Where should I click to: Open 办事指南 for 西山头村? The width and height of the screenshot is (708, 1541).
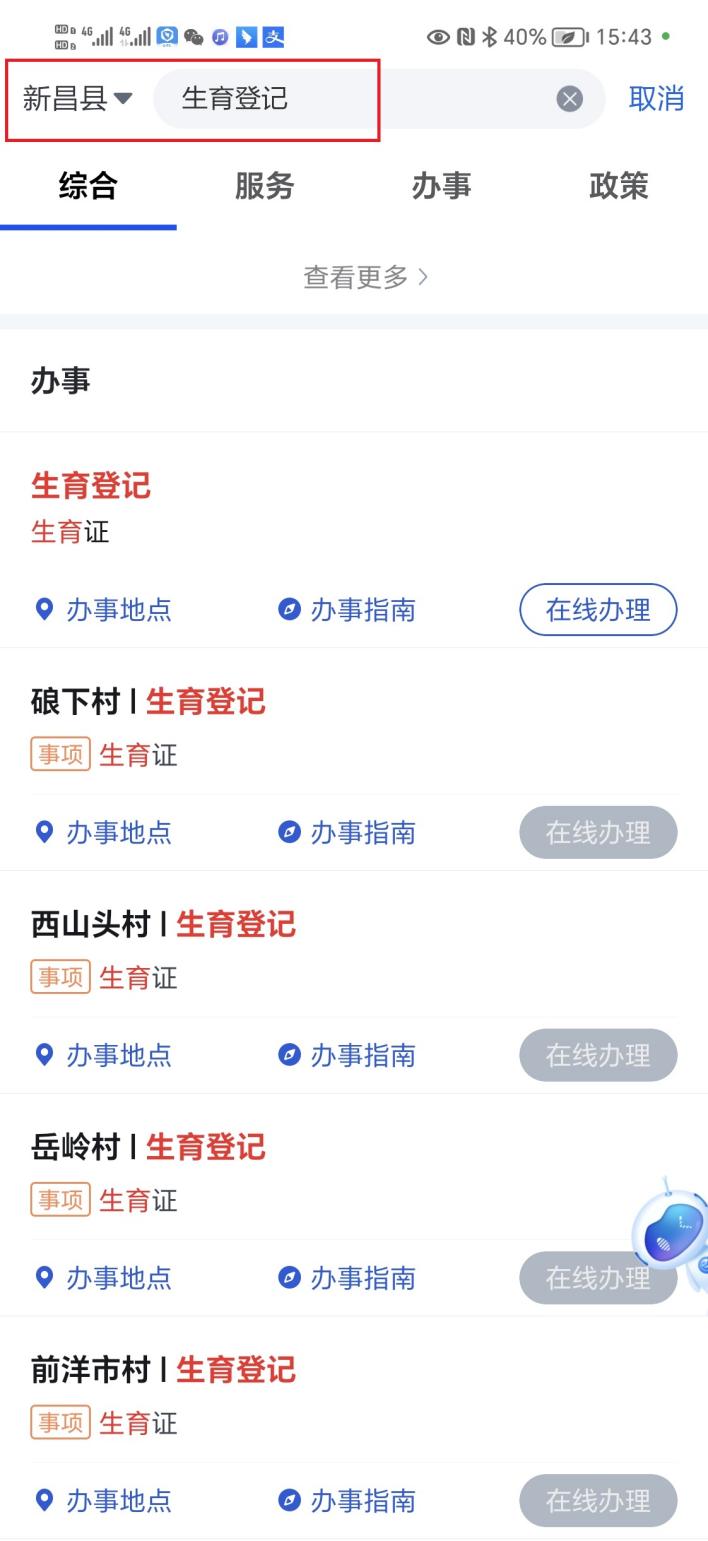347,1055
